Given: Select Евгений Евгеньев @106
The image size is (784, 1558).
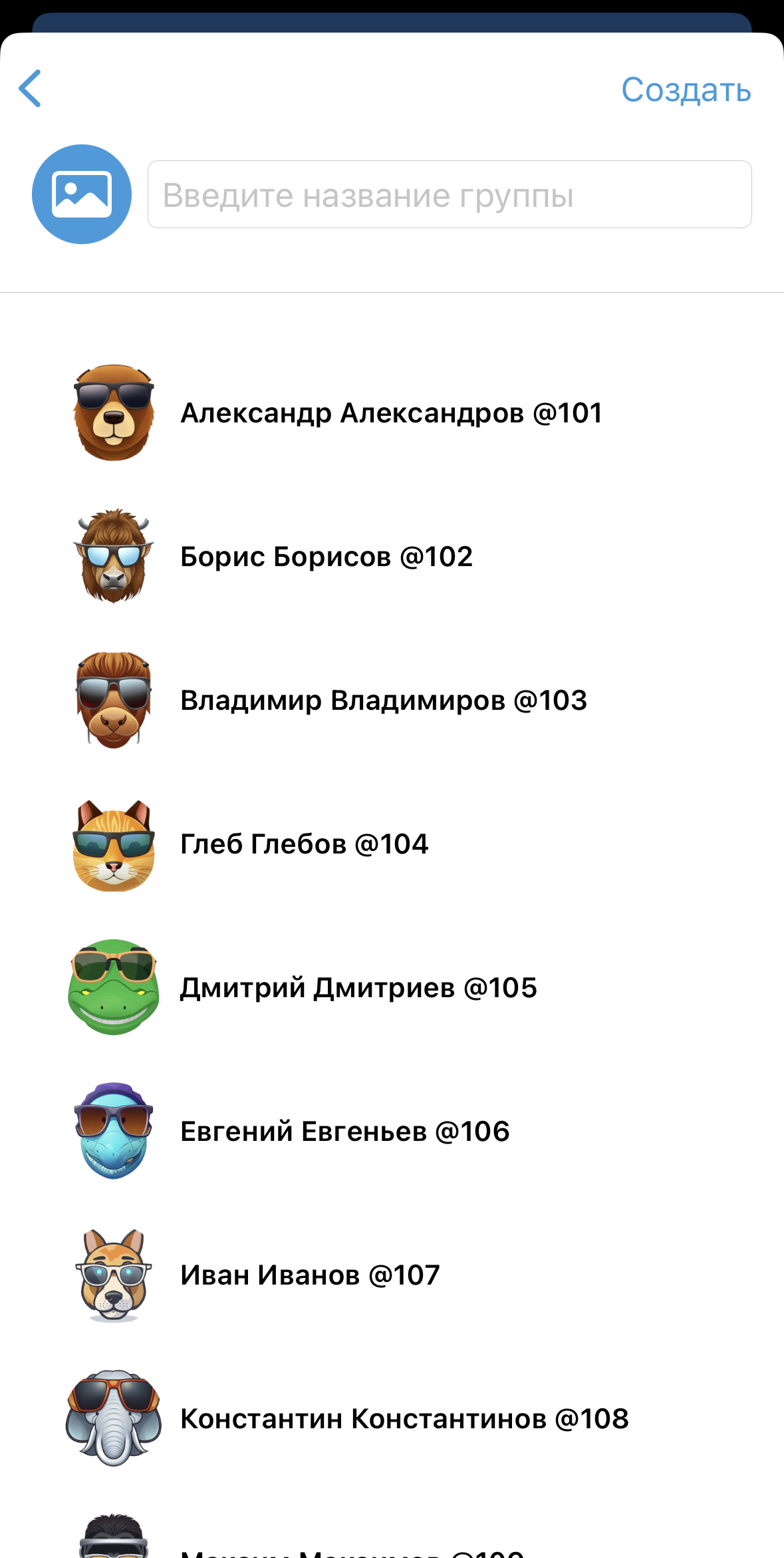Looking at the screenshot, I should (x=344, y=1132).
